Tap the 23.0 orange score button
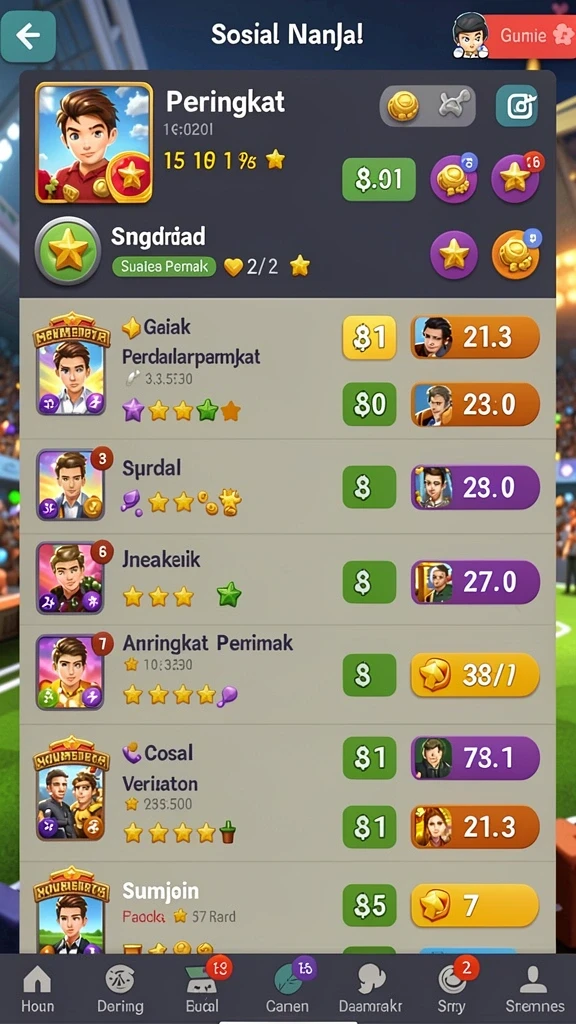The image size is (576, 1024). tap(475, 404)
